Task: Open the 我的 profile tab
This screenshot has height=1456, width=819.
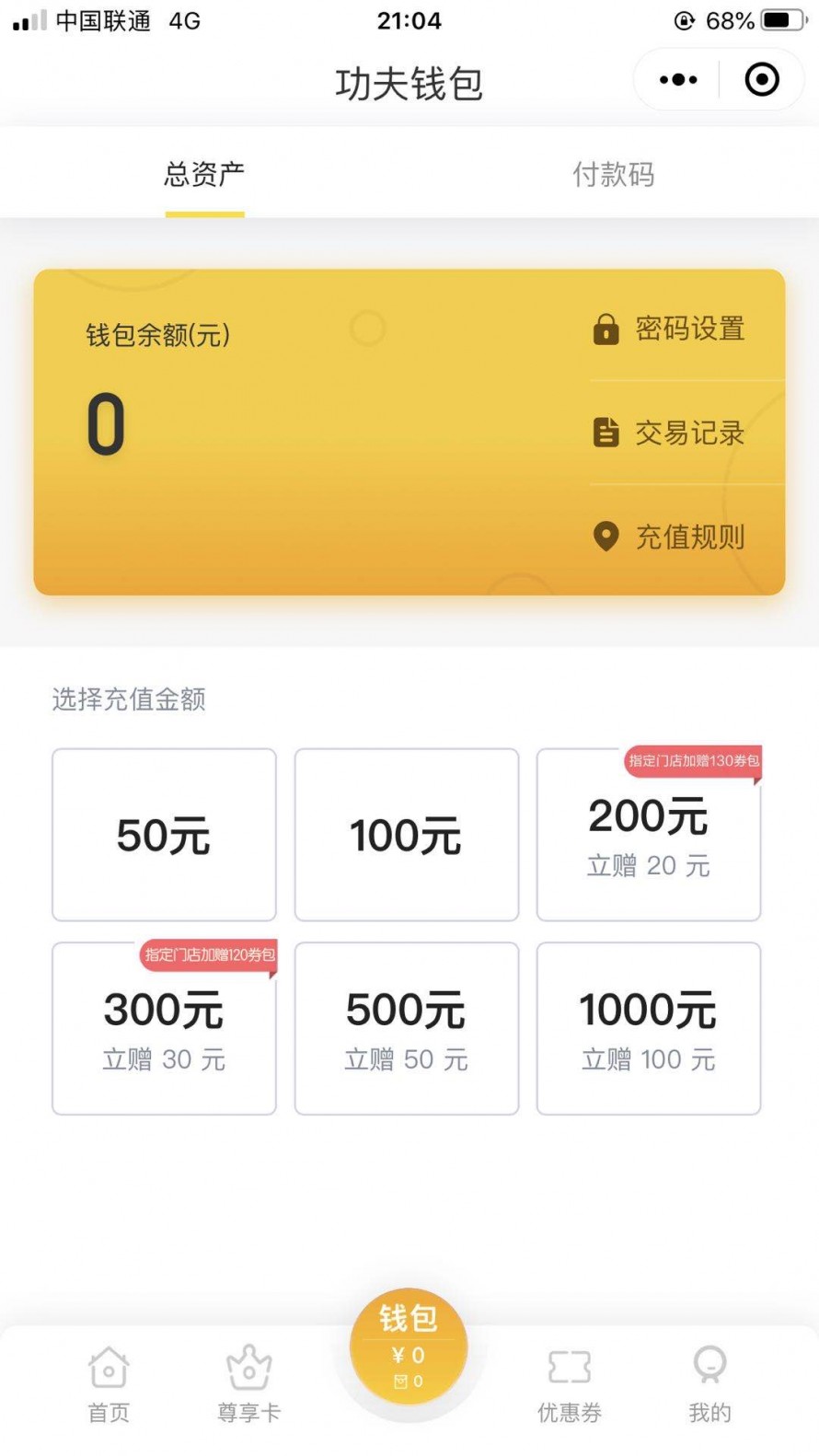Action: [709, 1385]
